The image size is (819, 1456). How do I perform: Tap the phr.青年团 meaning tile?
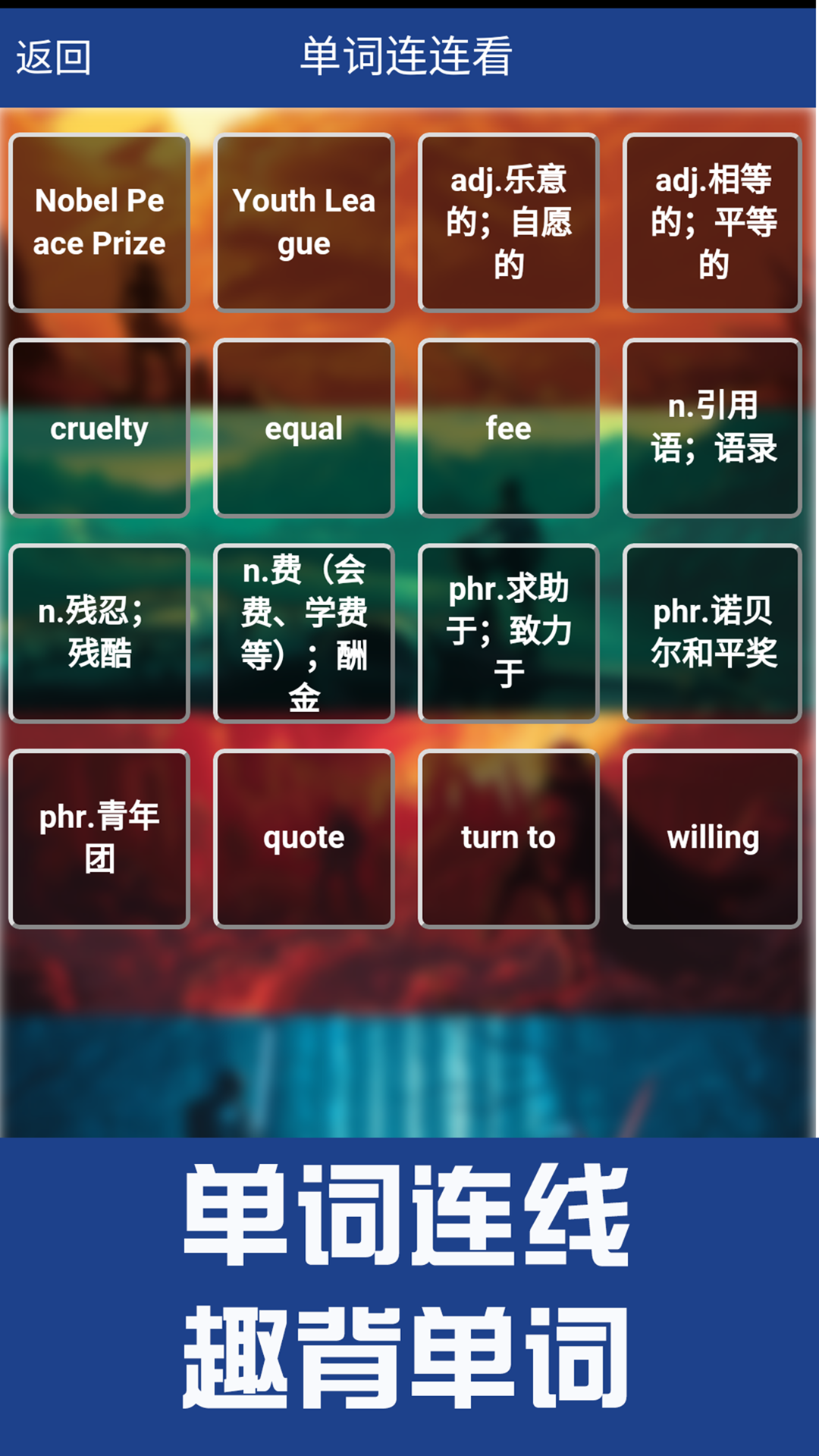click(x=99, y=838)
